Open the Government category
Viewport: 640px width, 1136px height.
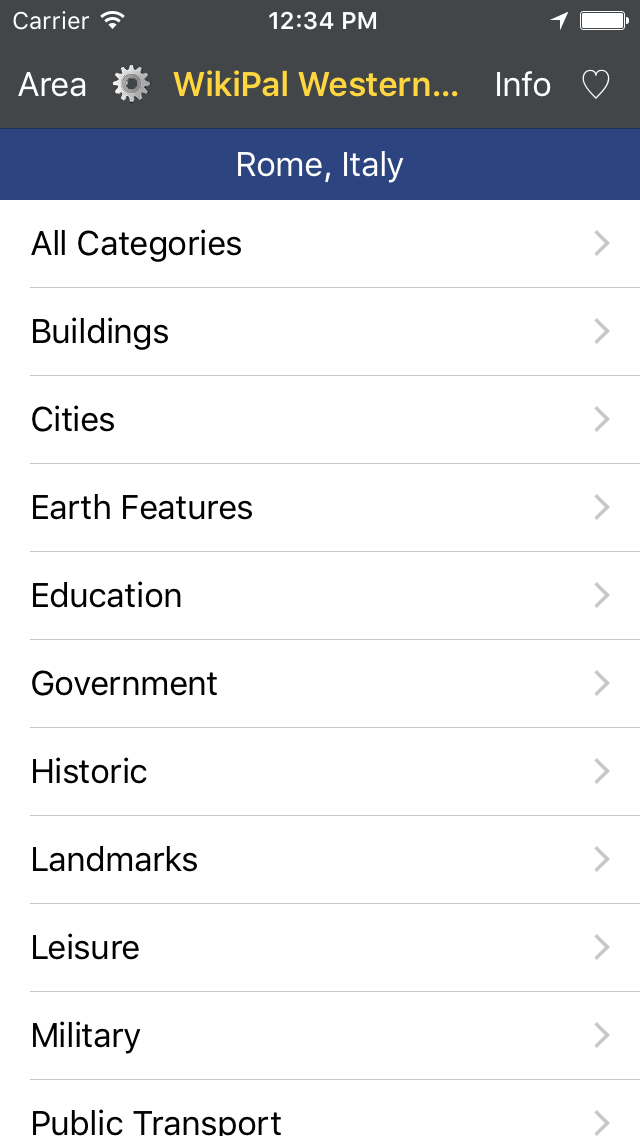[x=320, y=684]
